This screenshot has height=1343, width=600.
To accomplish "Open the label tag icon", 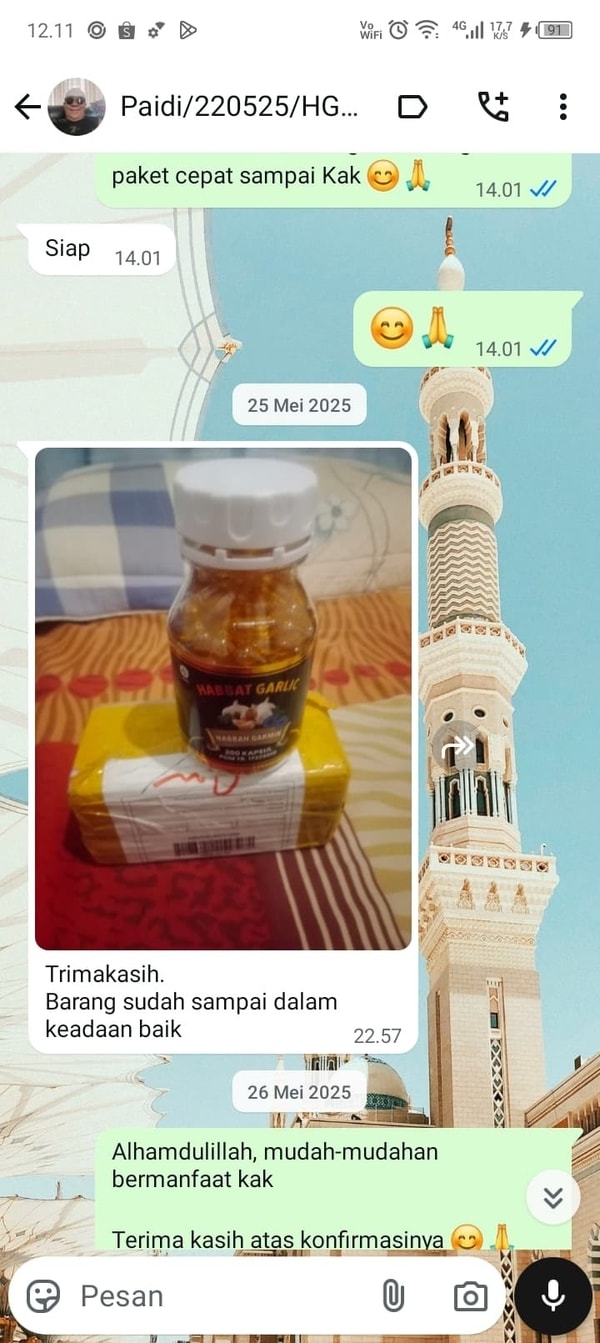I will coord(413,107).
